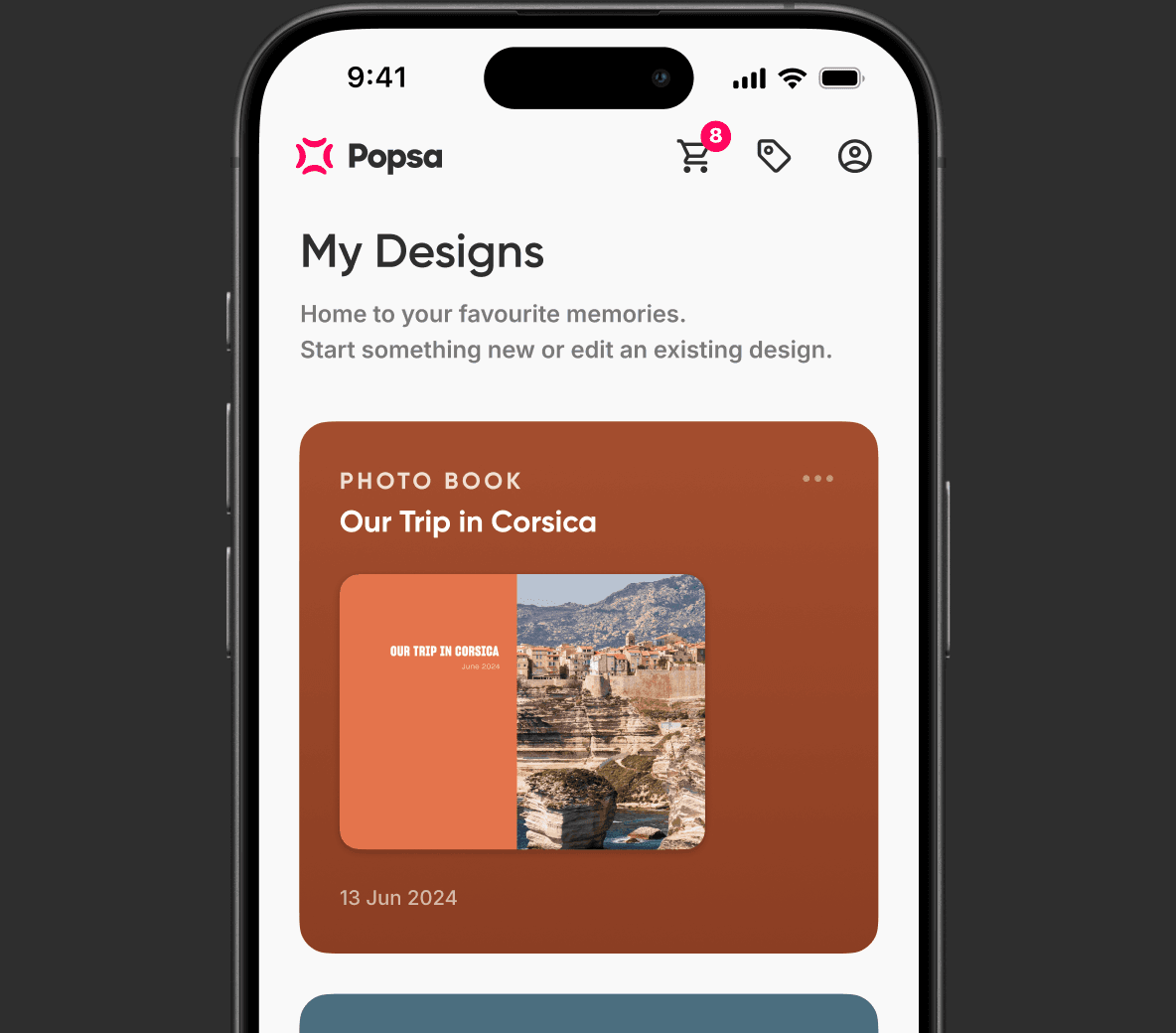Open the account profile icon
1176x1033 pixels.
tap(854, 156)
